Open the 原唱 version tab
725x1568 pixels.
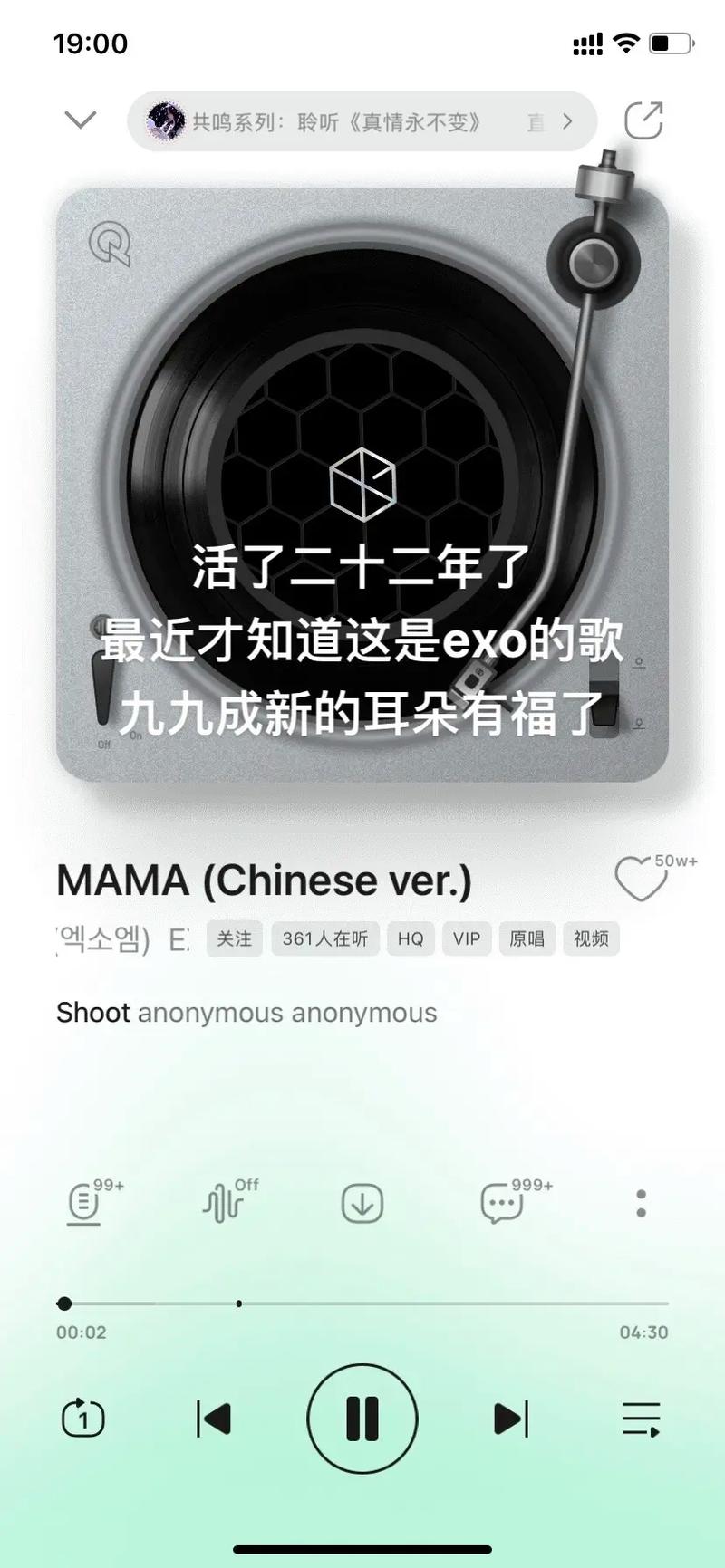[x=527, y=939]
